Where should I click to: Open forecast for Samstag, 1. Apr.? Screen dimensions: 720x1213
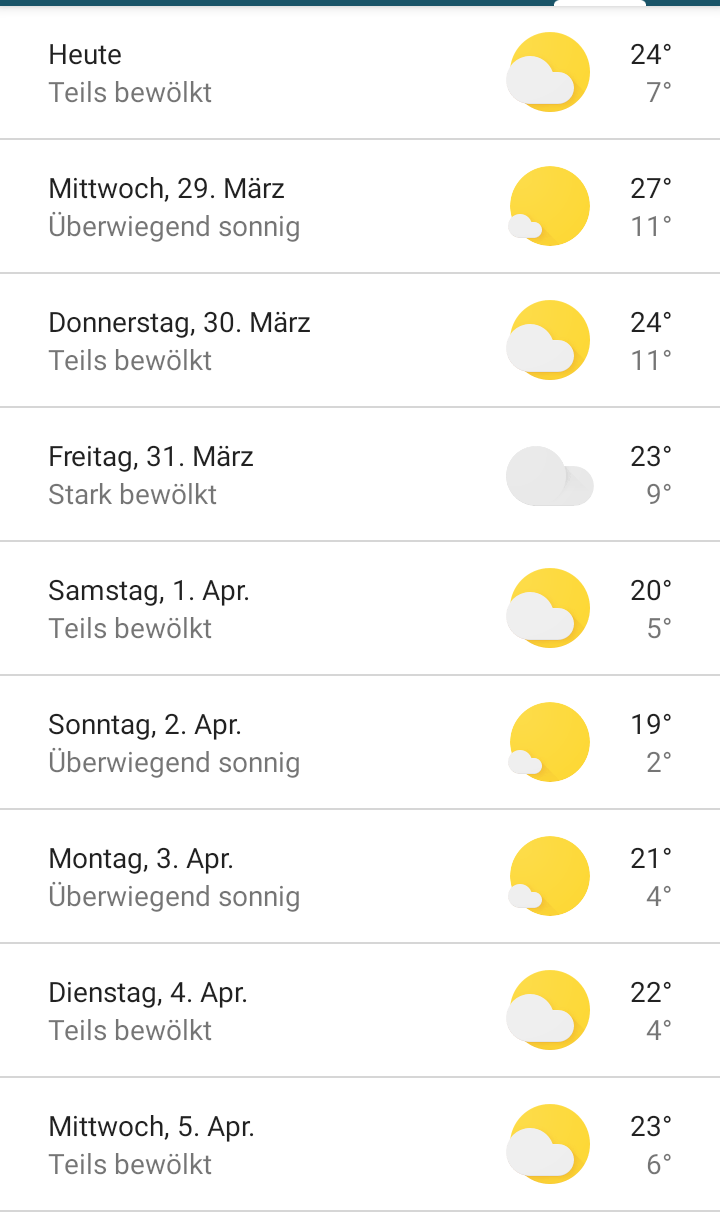(360, 609)
